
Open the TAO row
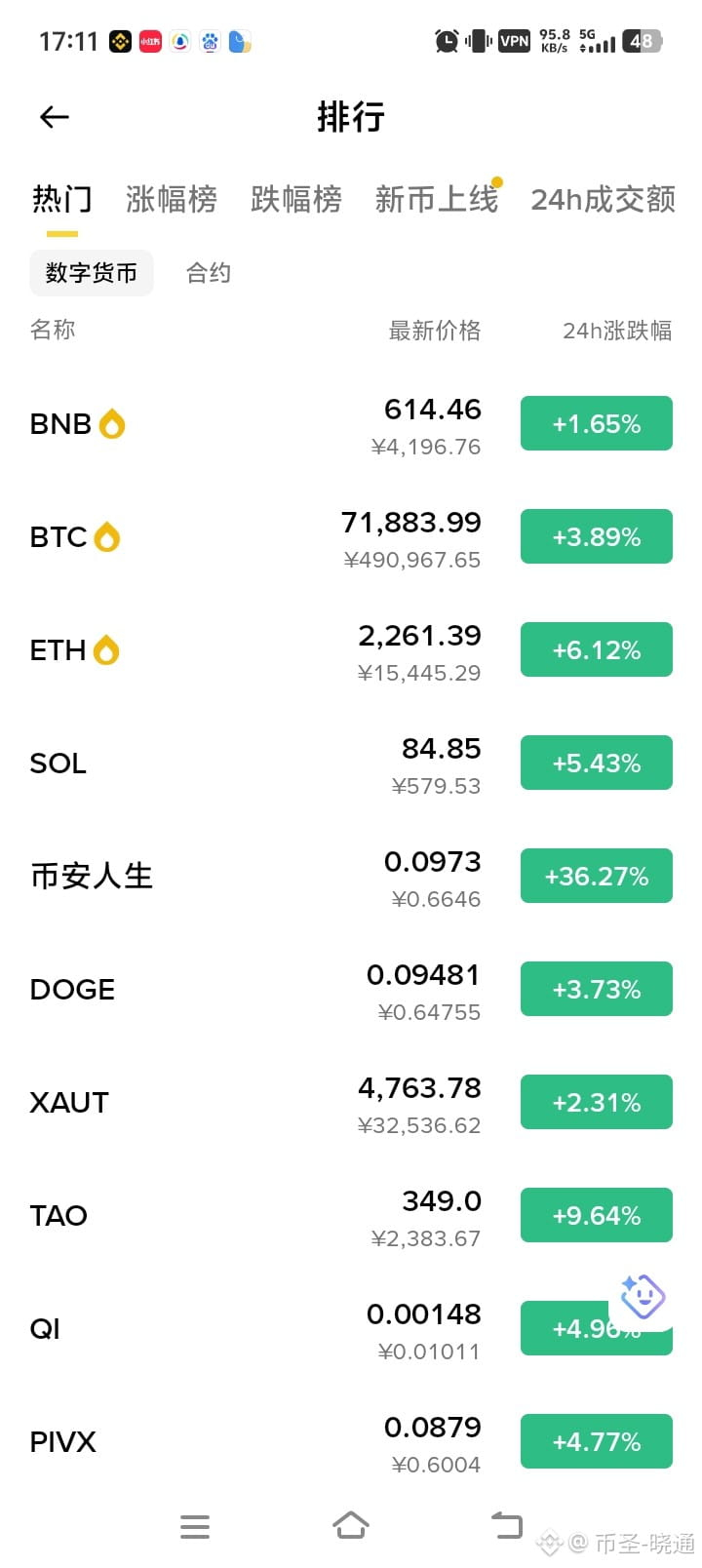351,1216
